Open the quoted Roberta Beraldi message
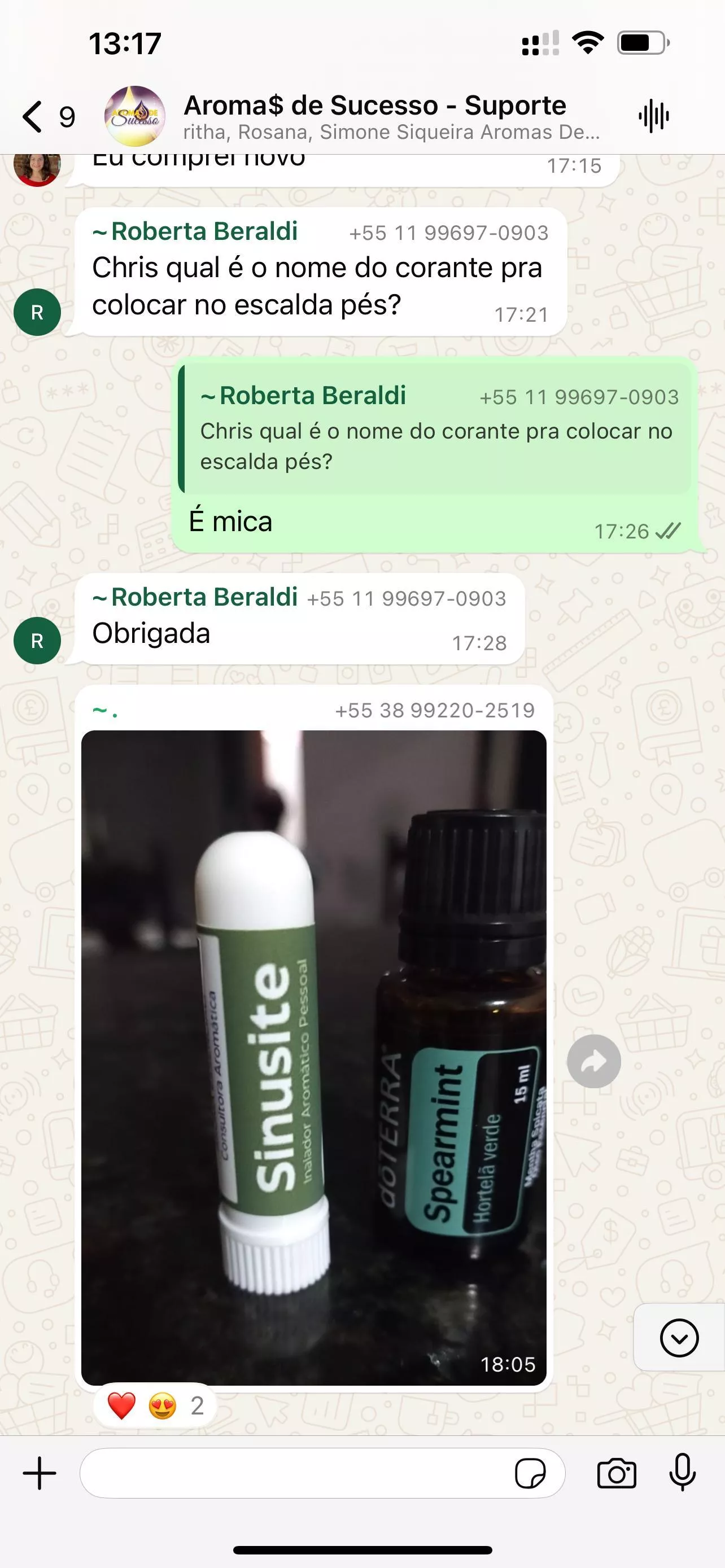 435,428
